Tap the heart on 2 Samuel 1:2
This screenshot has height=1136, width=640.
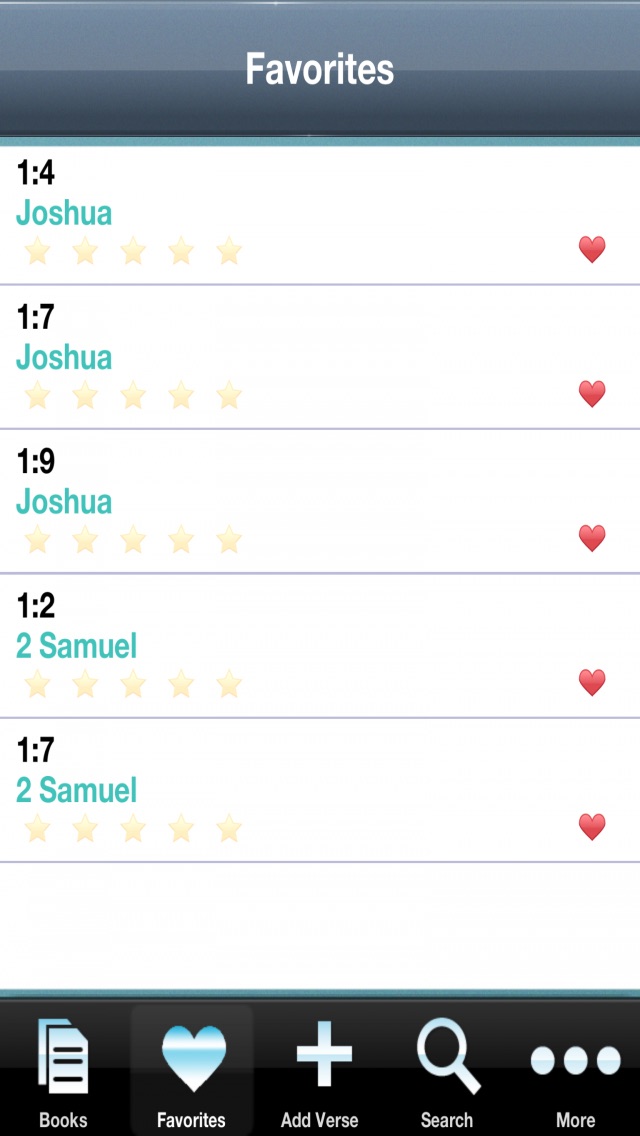coord(591,682)
